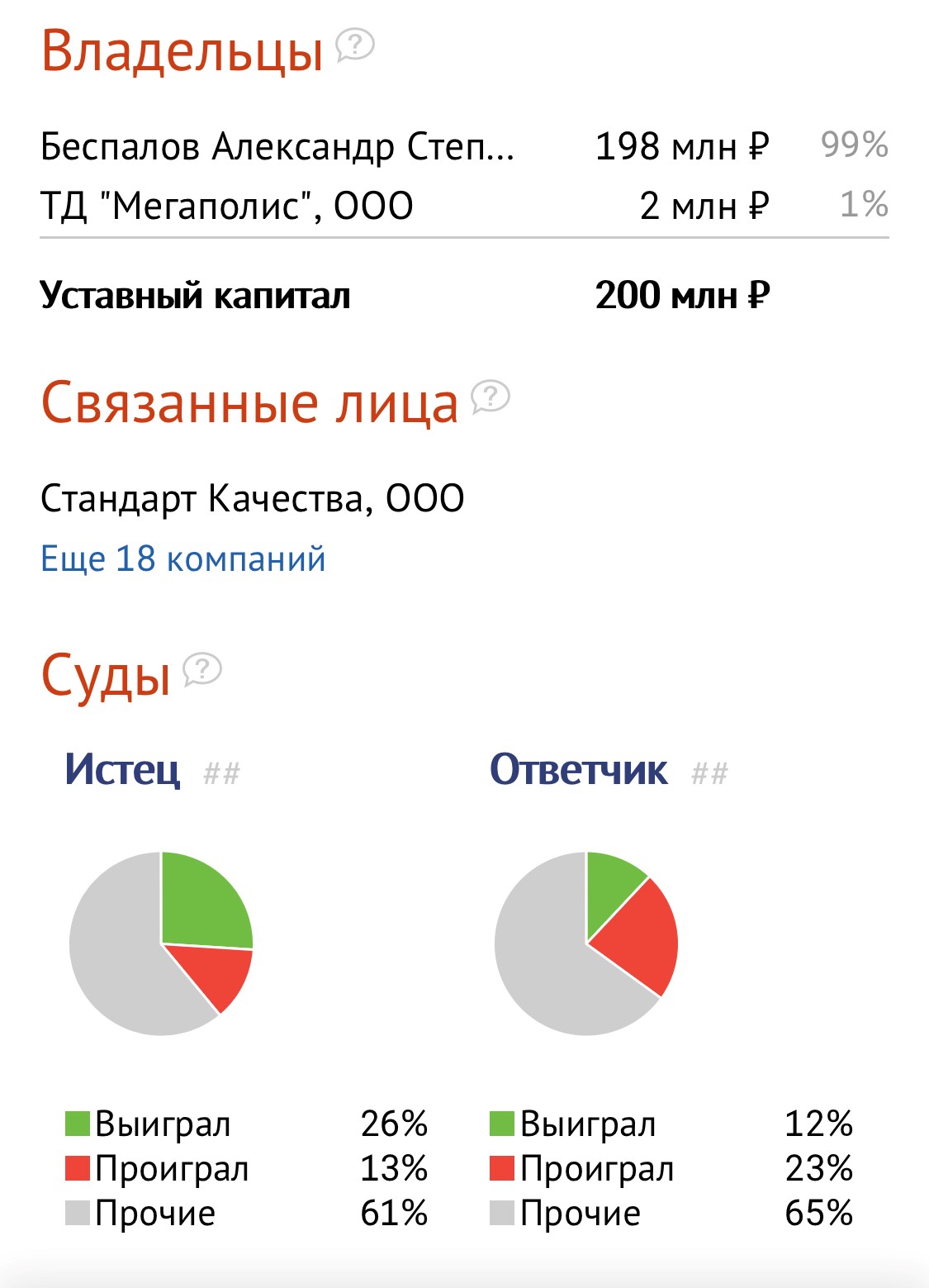Image resolution: width=929 pixels, height=1288 pixels.
Task: Open help icon next to Владельцы
Action: point(355,45)
